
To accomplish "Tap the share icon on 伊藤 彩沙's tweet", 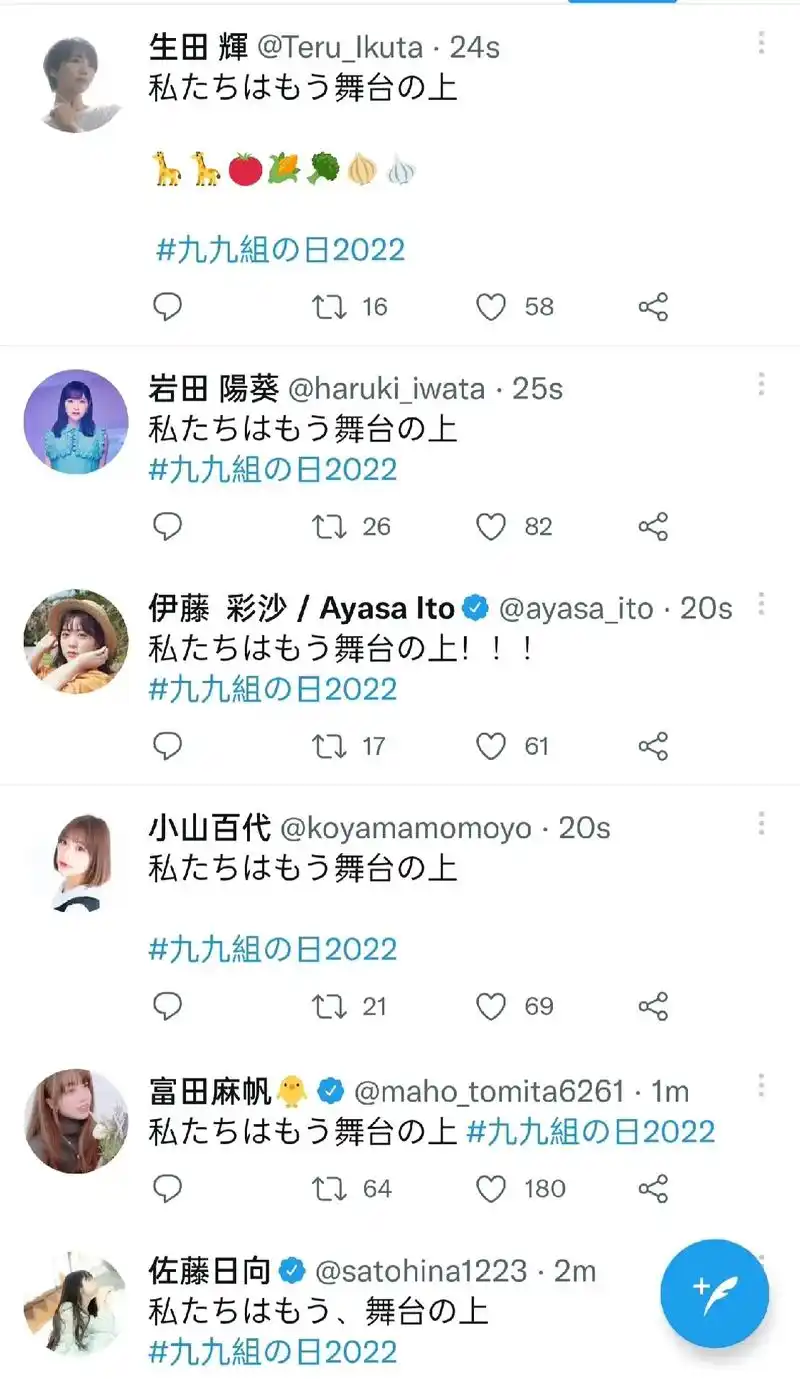I will pos(653,746).
